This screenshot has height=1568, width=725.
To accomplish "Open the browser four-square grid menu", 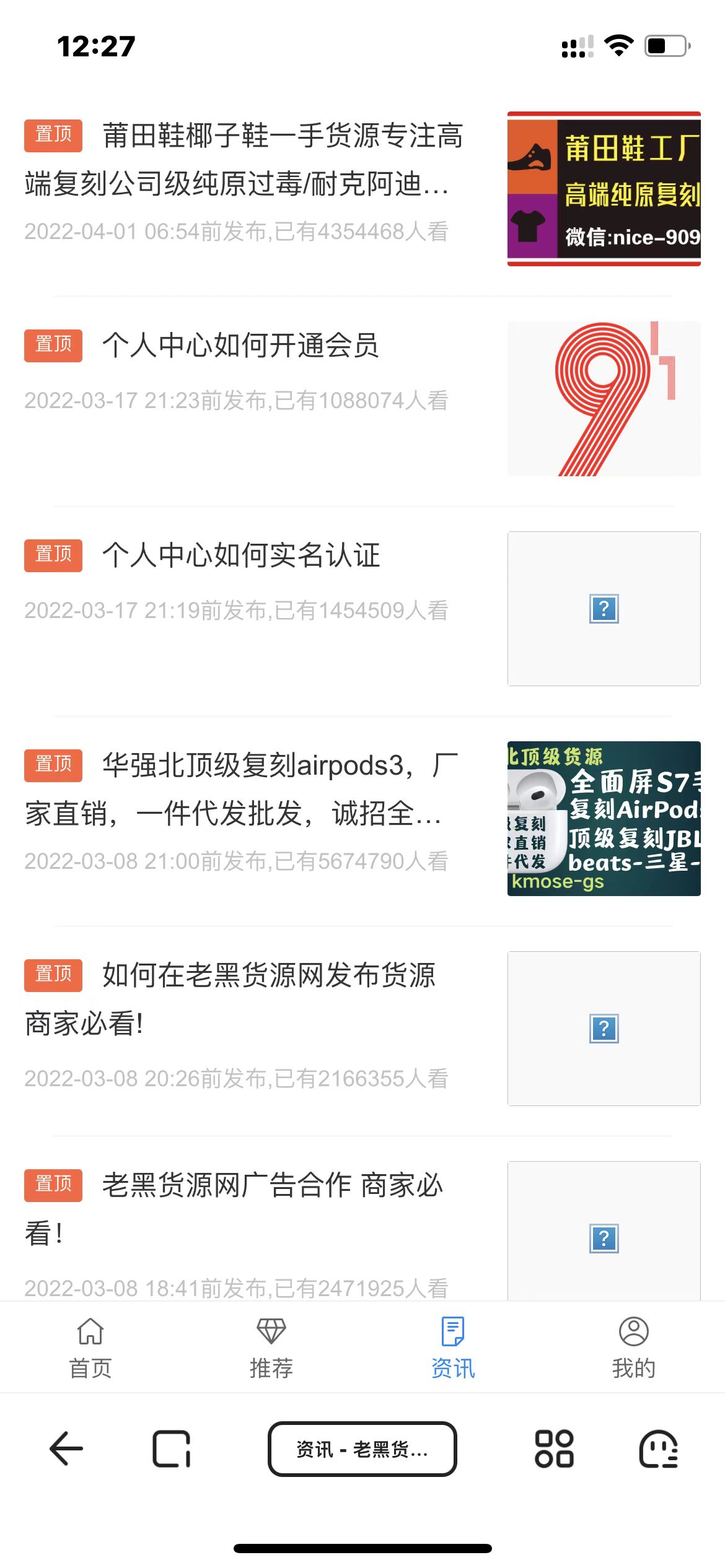I will point(554,1448).
